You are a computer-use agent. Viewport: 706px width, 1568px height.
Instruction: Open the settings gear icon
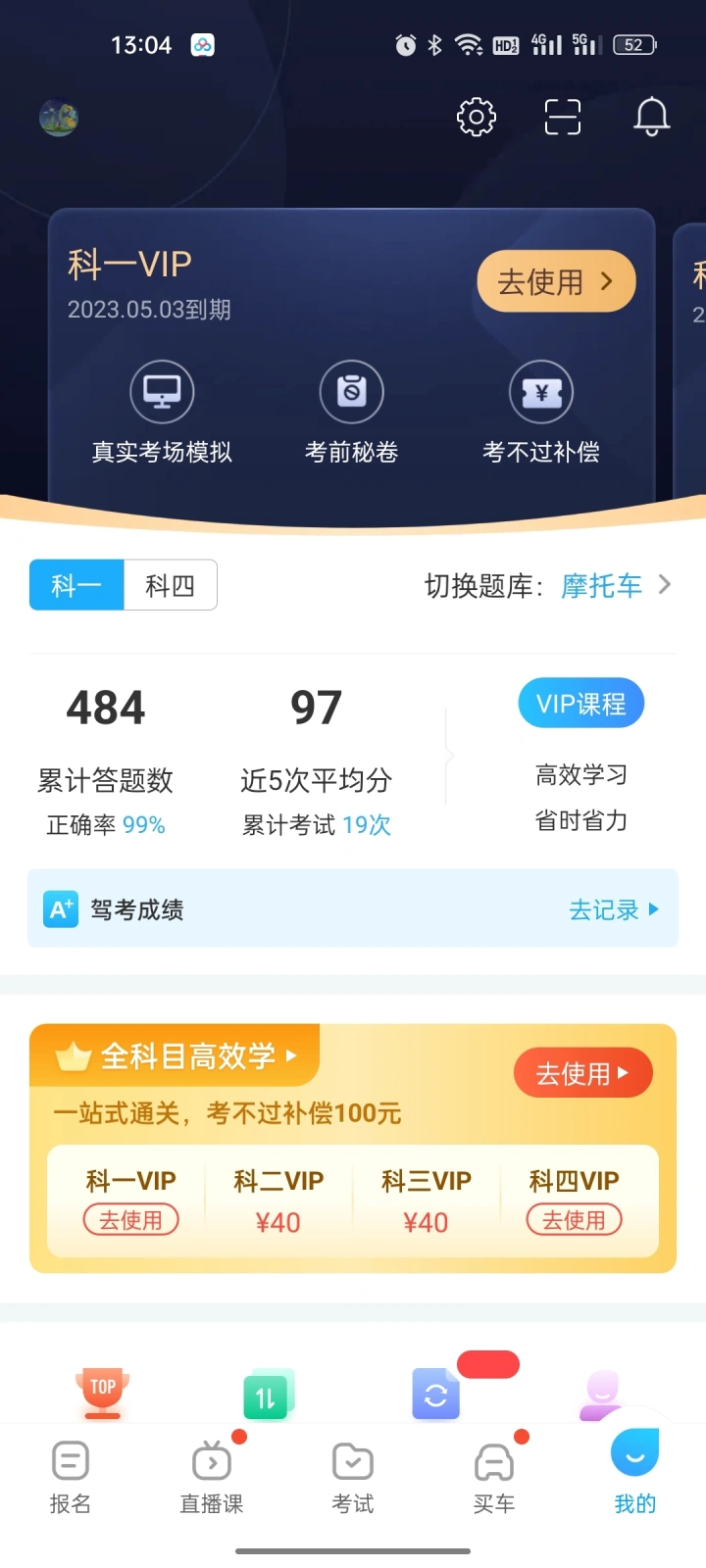click(477, 118)
